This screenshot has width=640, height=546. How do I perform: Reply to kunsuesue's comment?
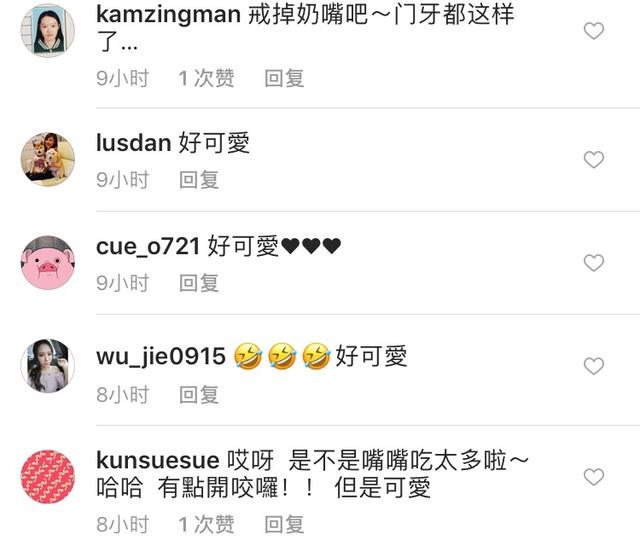point(284,523)
